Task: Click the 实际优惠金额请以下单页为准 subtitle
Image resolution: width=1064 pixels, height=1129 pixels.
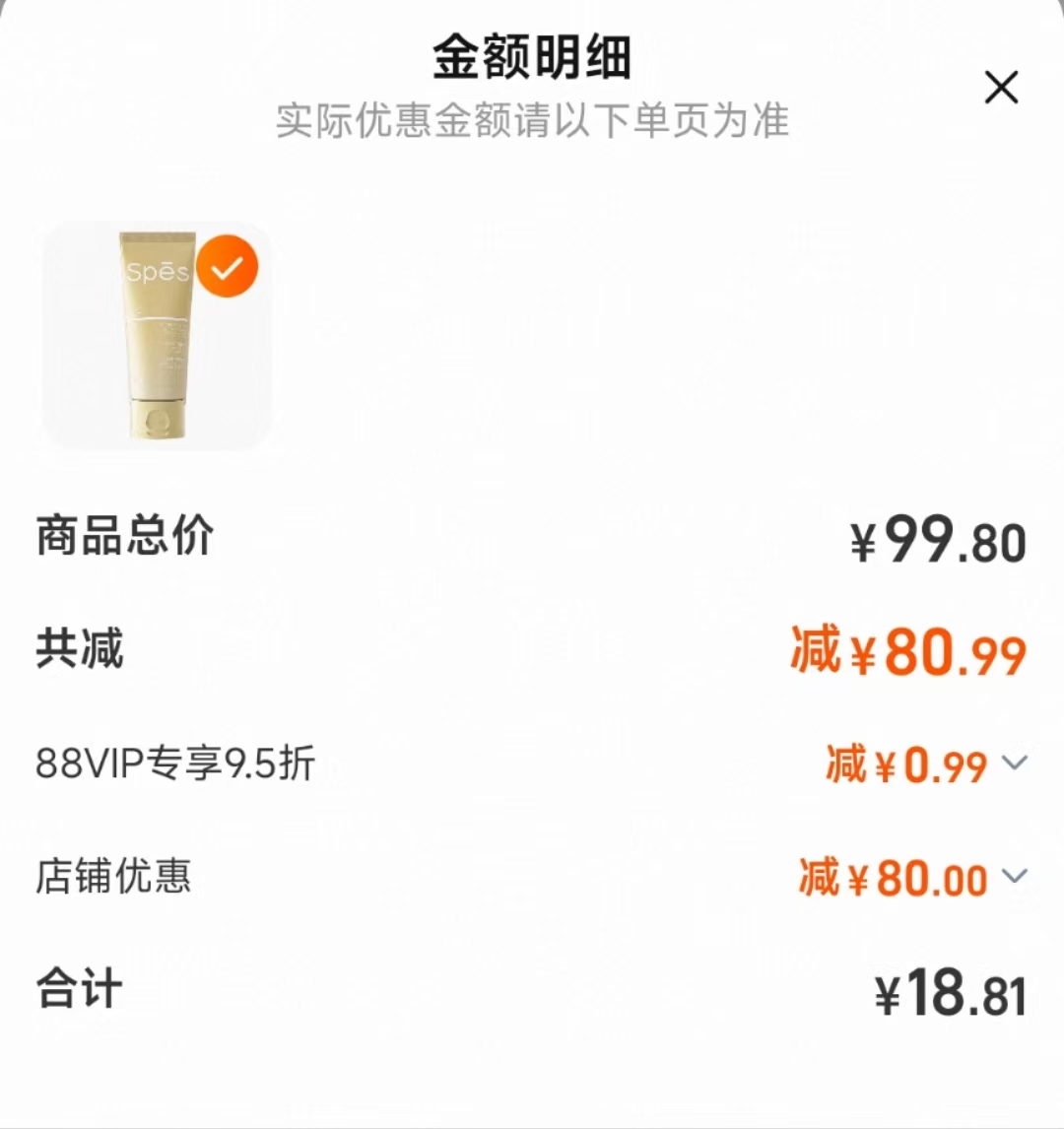Action: point(532,122)
